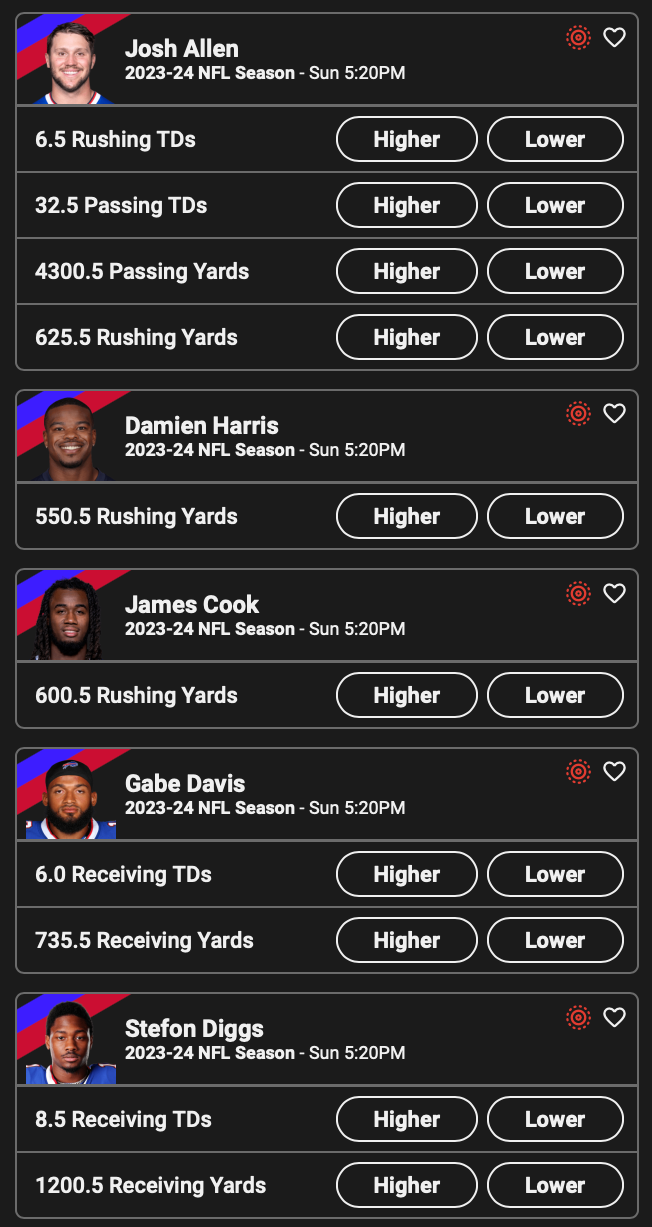
Task: Favorite Stefon Diggs with the heart icon
Action: [x=614, y=1017]
